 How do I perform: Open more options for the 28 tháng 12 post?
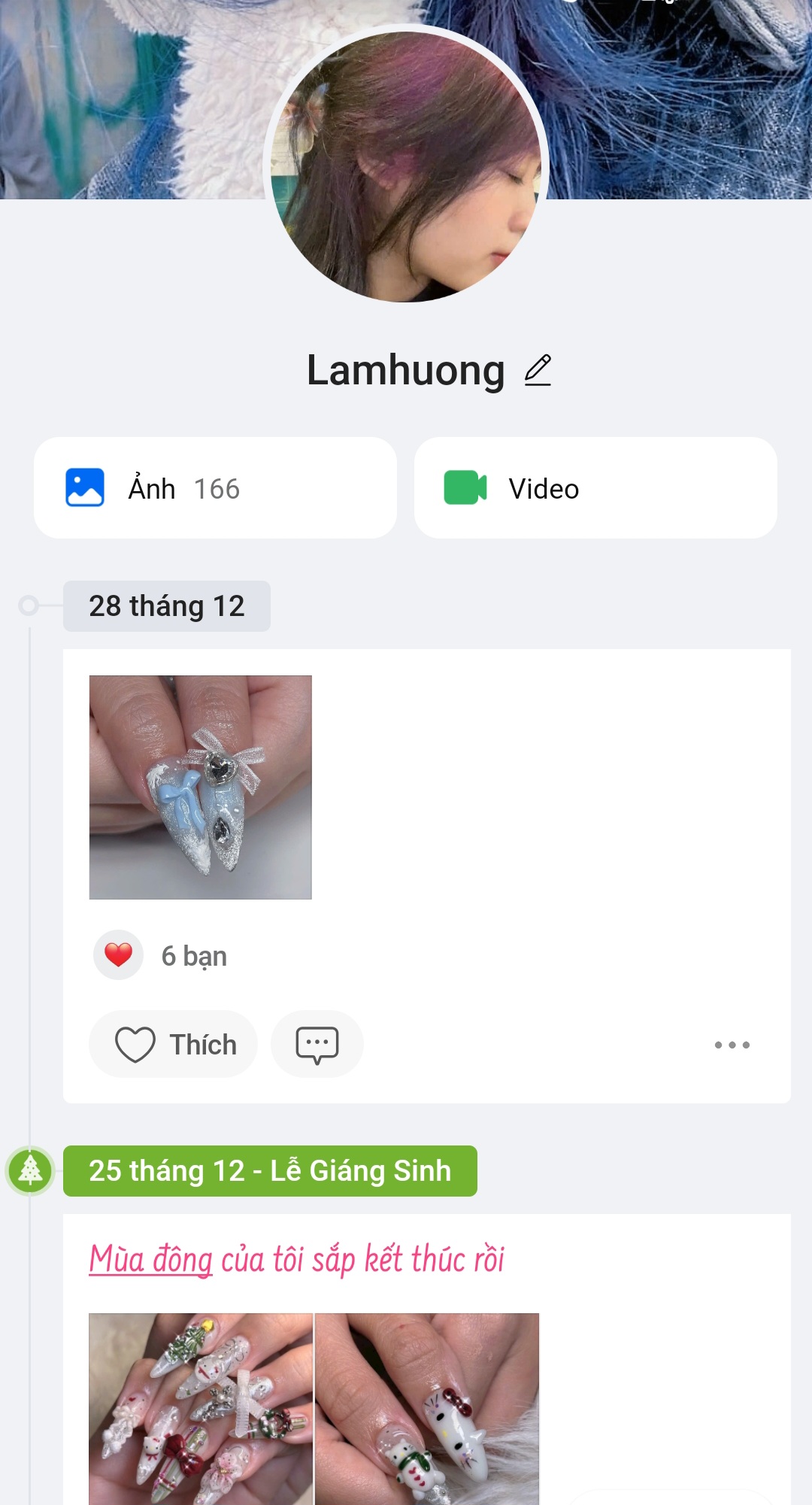(x=732, y=1045)
